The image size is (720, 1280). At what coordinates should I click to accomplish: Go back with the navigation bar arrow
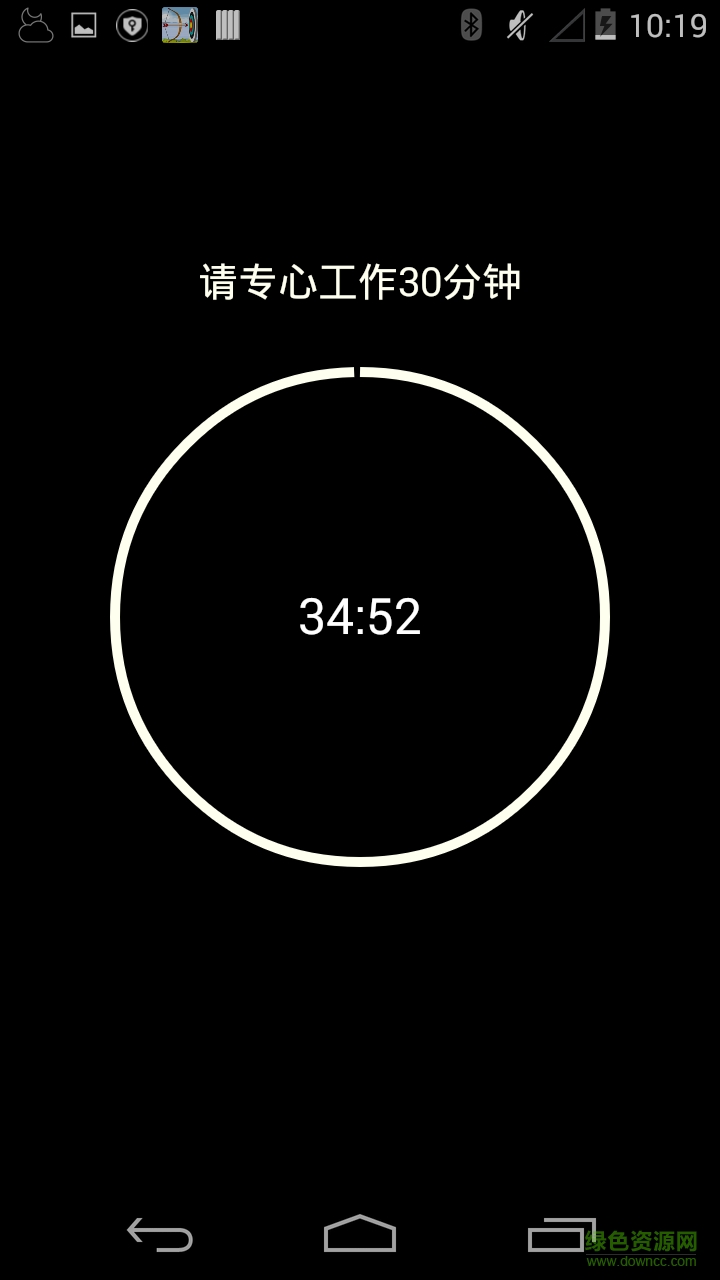coord(160,1235)
